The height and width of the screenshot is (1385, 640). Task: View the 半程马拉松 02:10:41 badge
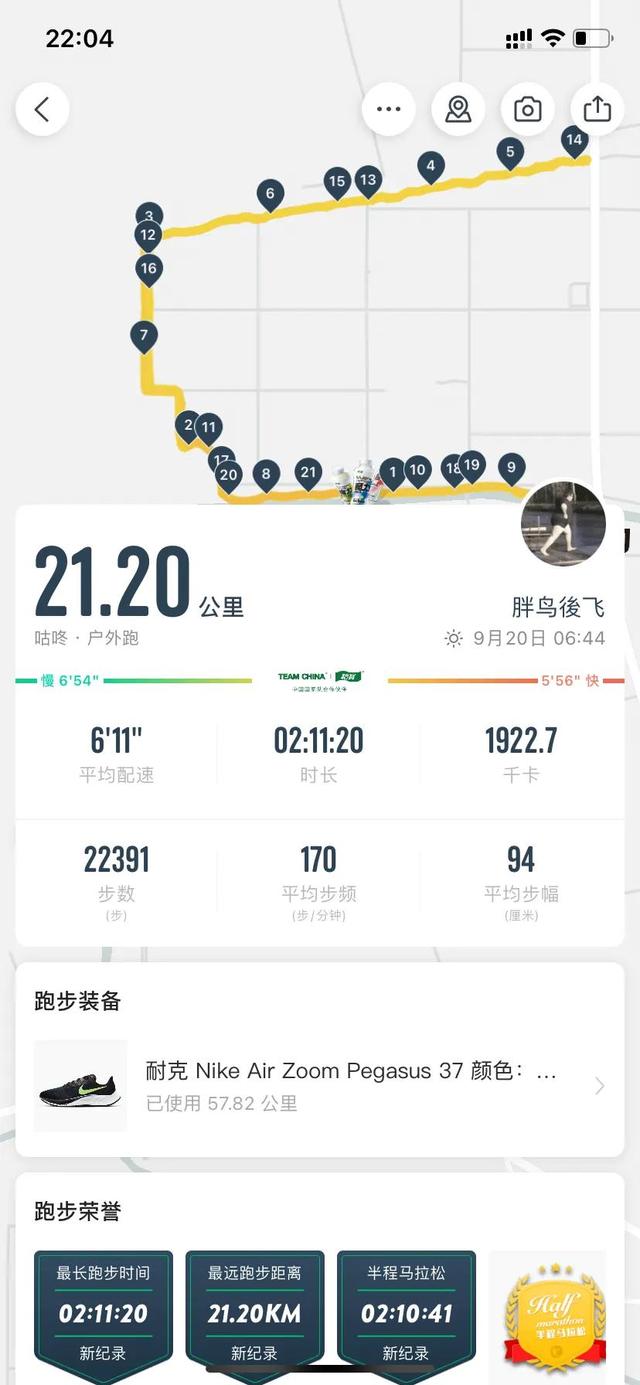405,1312
